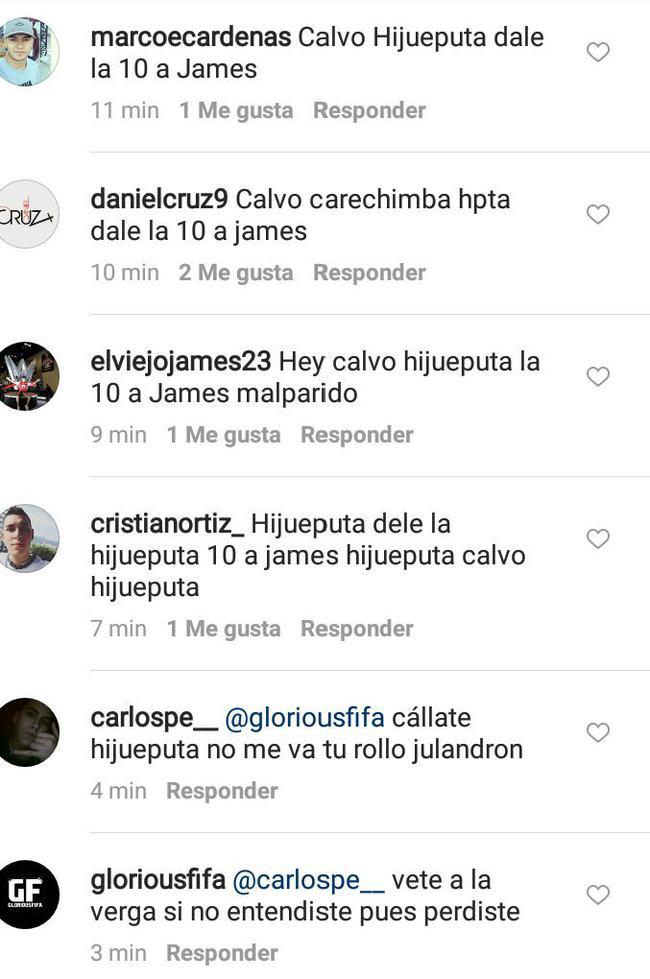Reply to danielcruz9's comment
Viewport: 650px width, 979px height.
pos(369,272)
